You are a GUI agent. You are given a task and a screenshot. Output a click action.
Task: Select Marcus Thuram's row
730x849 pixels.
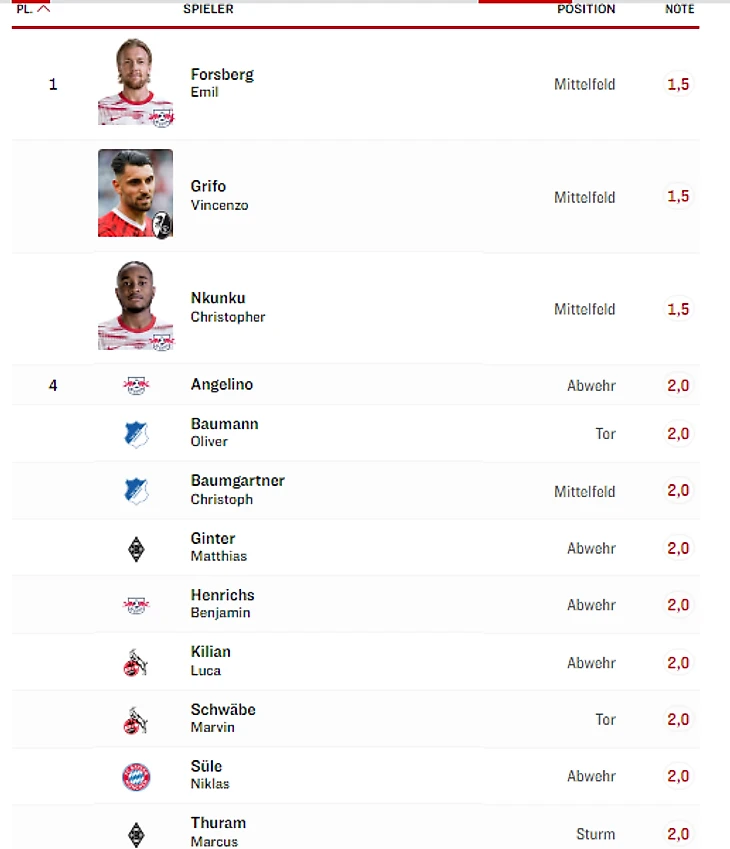click(x=218, y=824)
